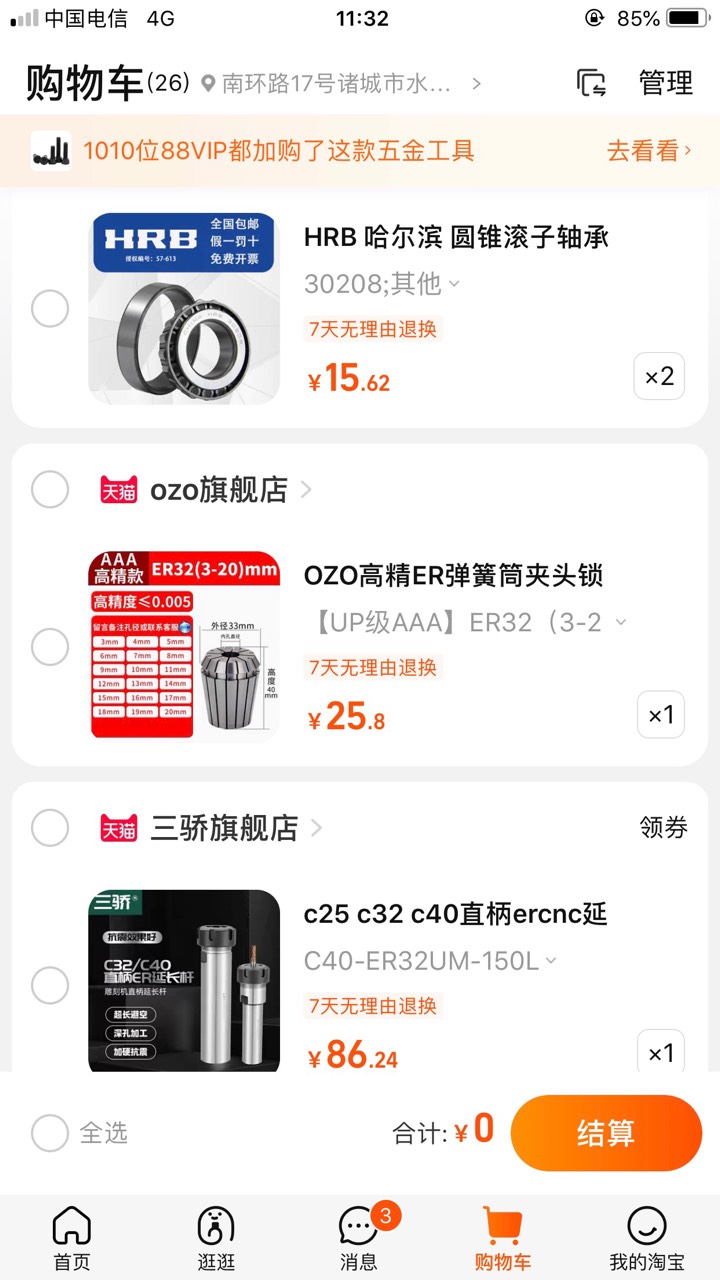Viewport: 720px width, 1280px height.
Task: Switch to the 消息 tab
Action: click(x=359, y=1237)
